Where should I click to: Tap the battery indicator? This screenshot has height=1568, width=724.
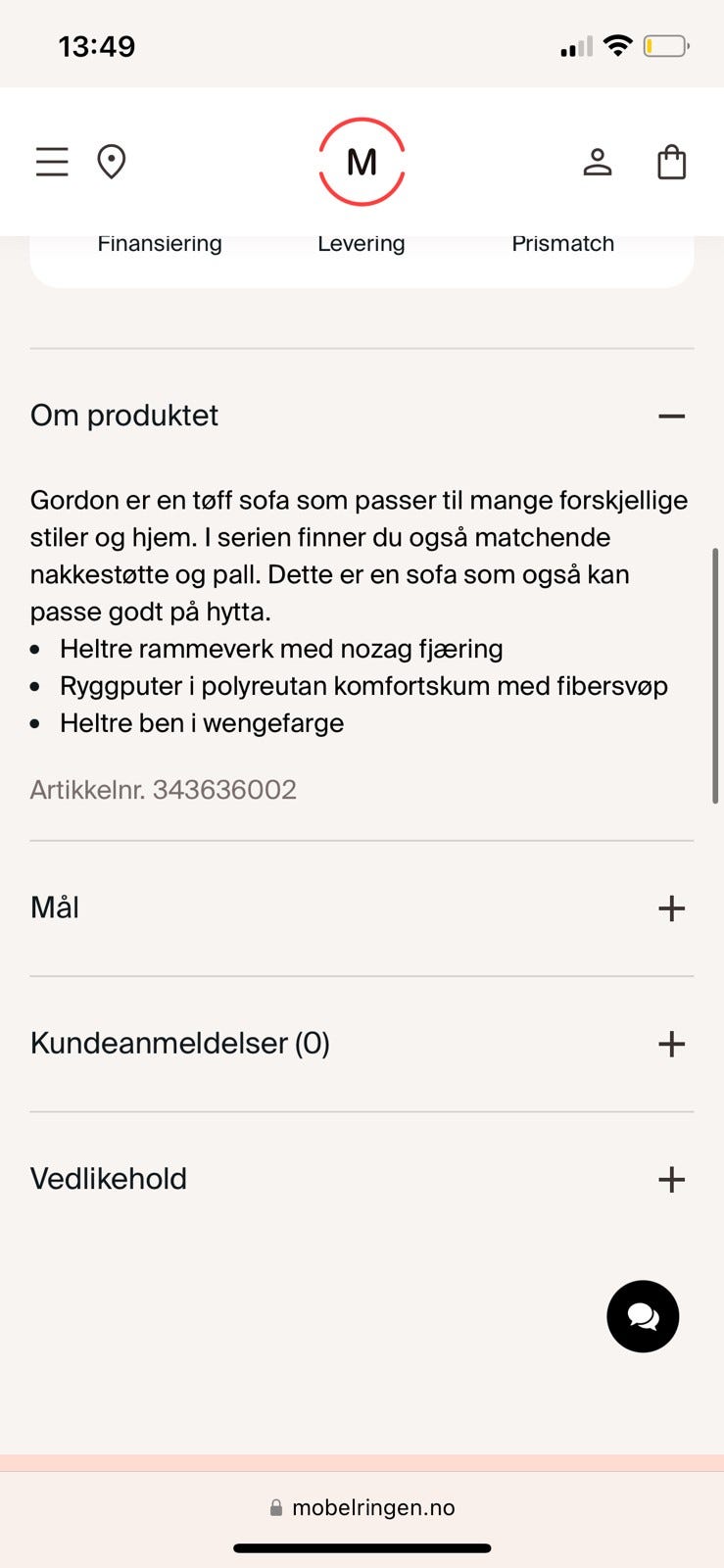pos(667,44)
